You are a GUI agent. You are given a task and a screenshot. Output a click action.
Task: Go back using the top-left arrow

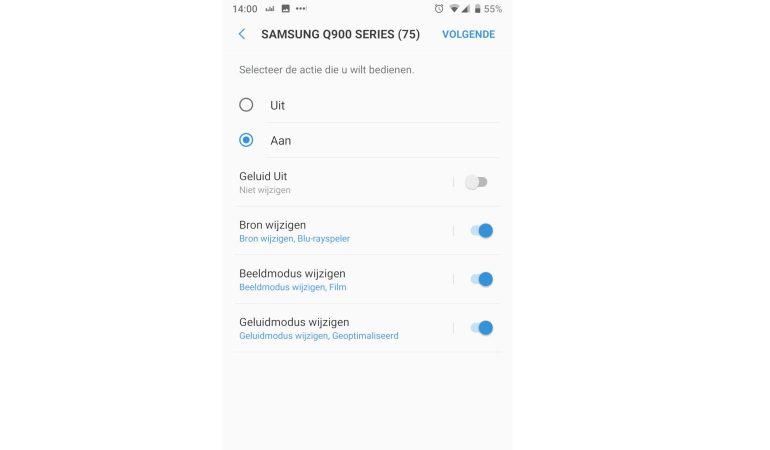[242, 34]
